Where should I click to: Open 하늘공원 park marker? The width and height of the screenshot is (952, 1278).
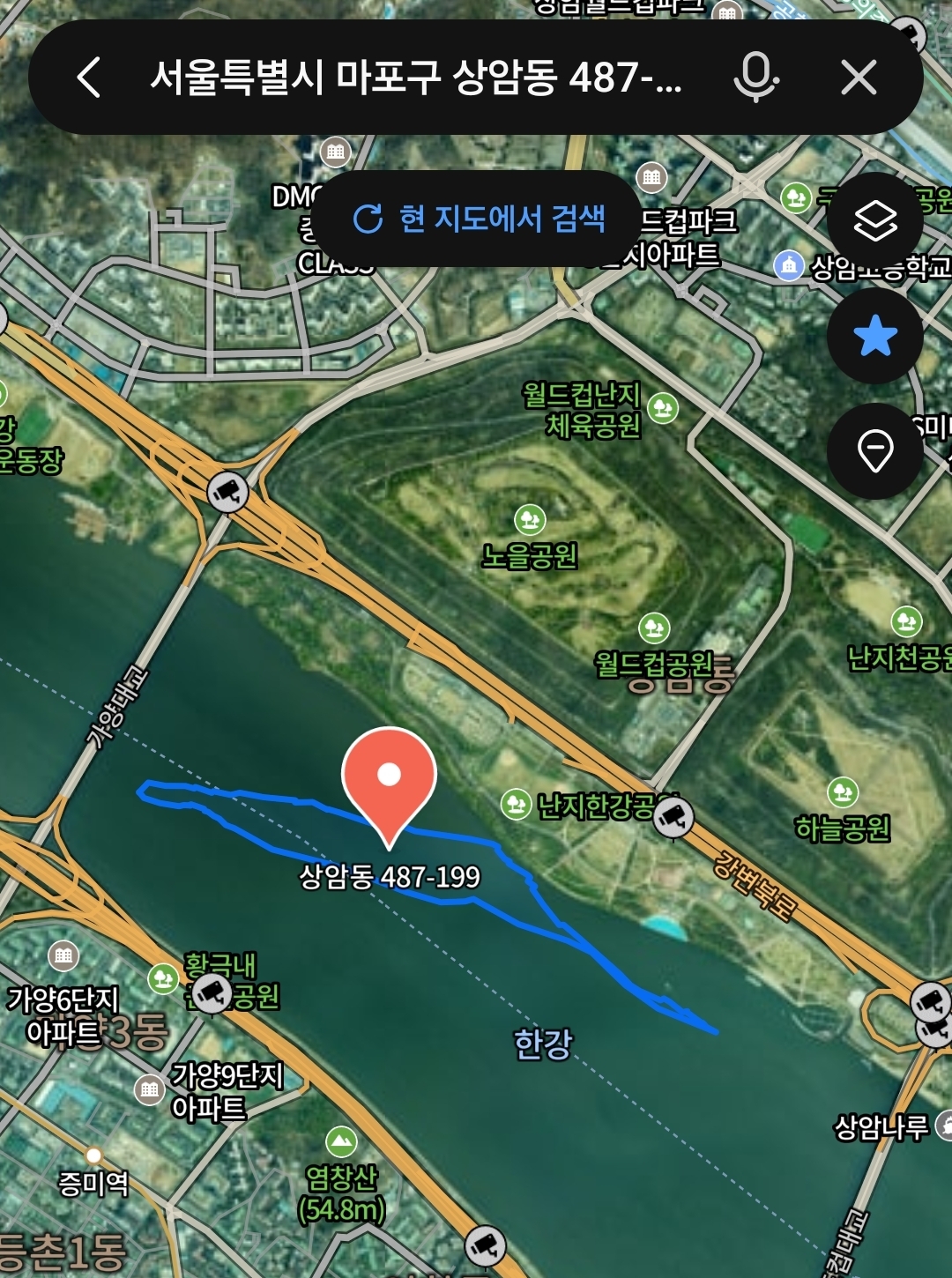pos(843,792)
